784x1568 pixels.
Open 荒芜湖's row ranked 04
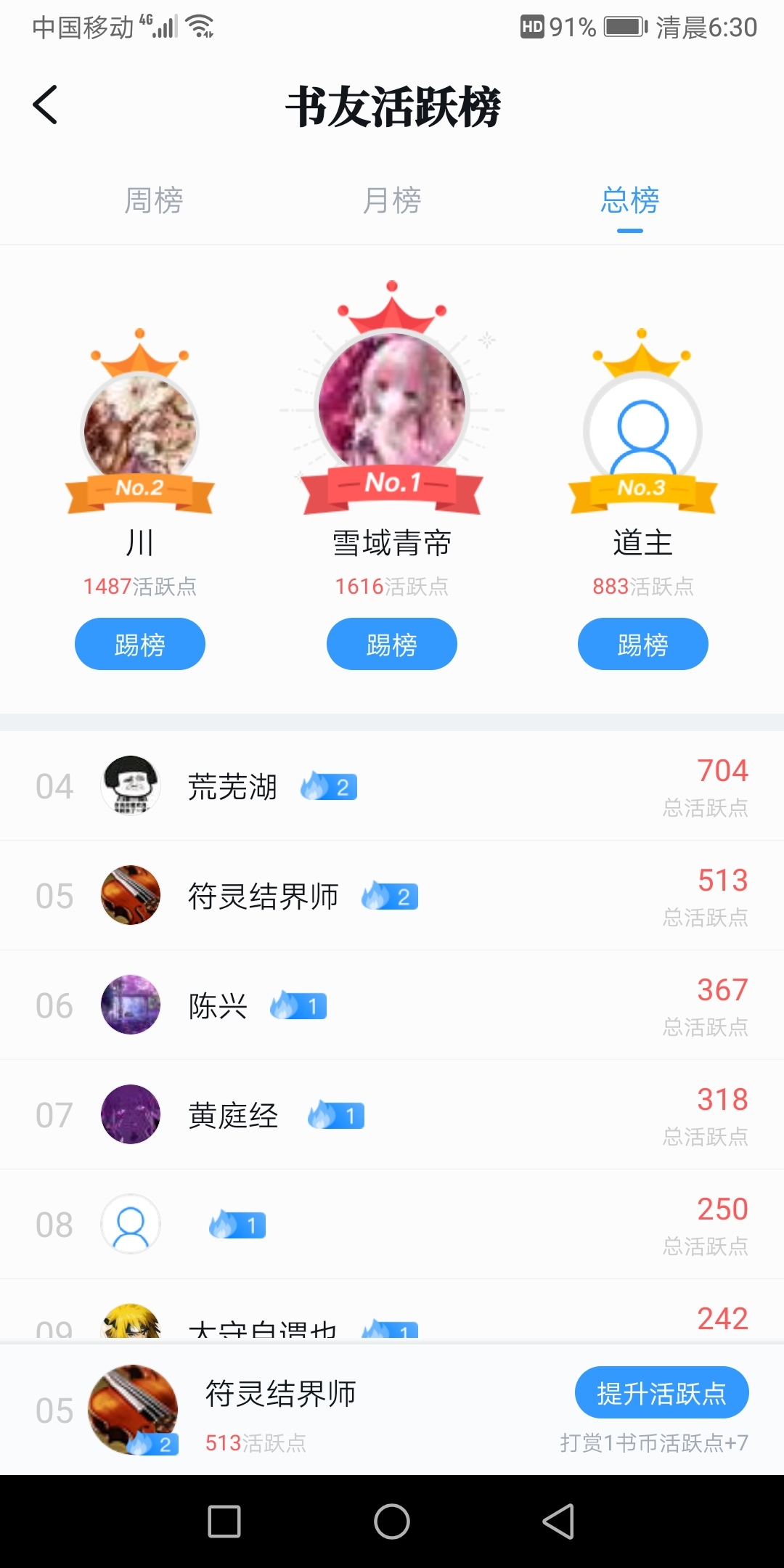392,786
